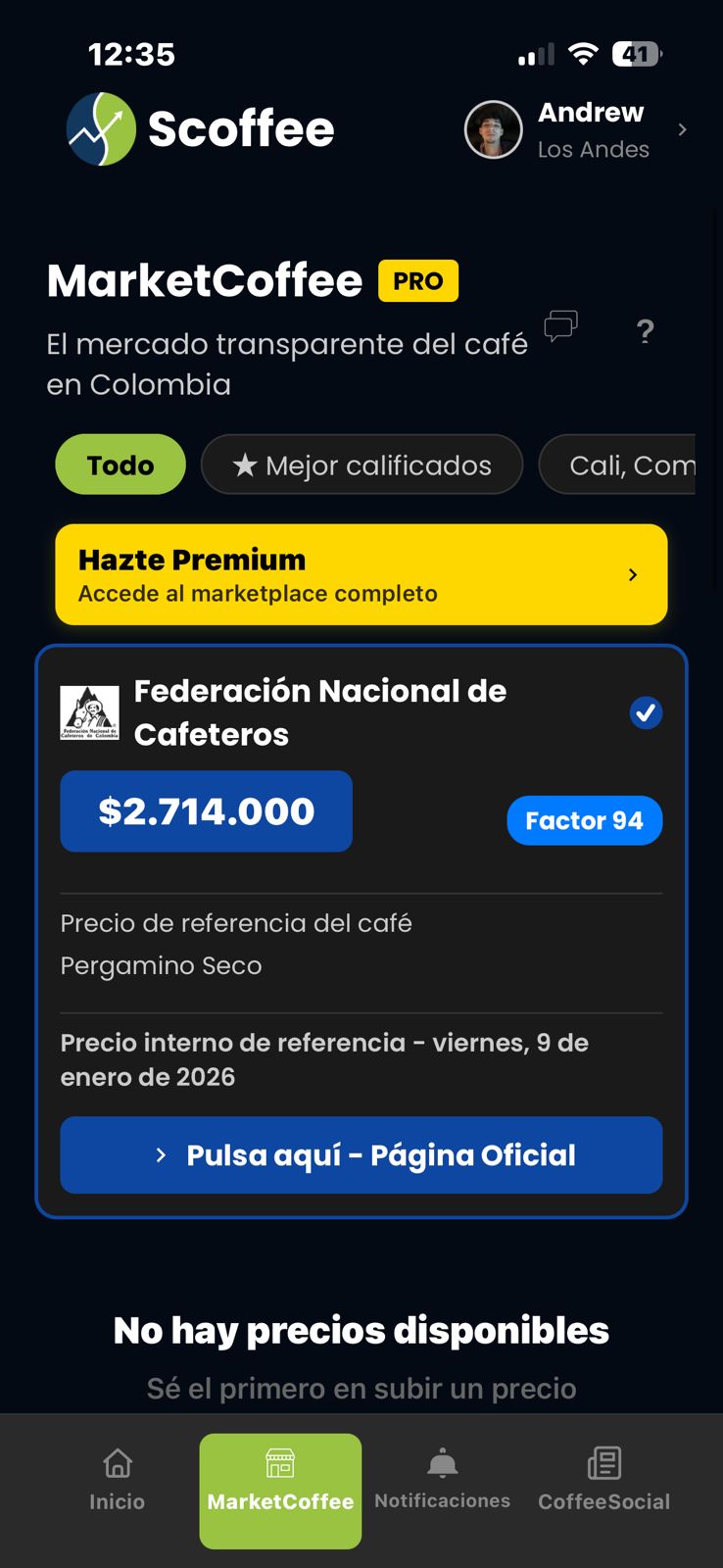Expand the Hazte Premium banner chevron
This screenshot has width=723, height=1568.
[632, 574]
